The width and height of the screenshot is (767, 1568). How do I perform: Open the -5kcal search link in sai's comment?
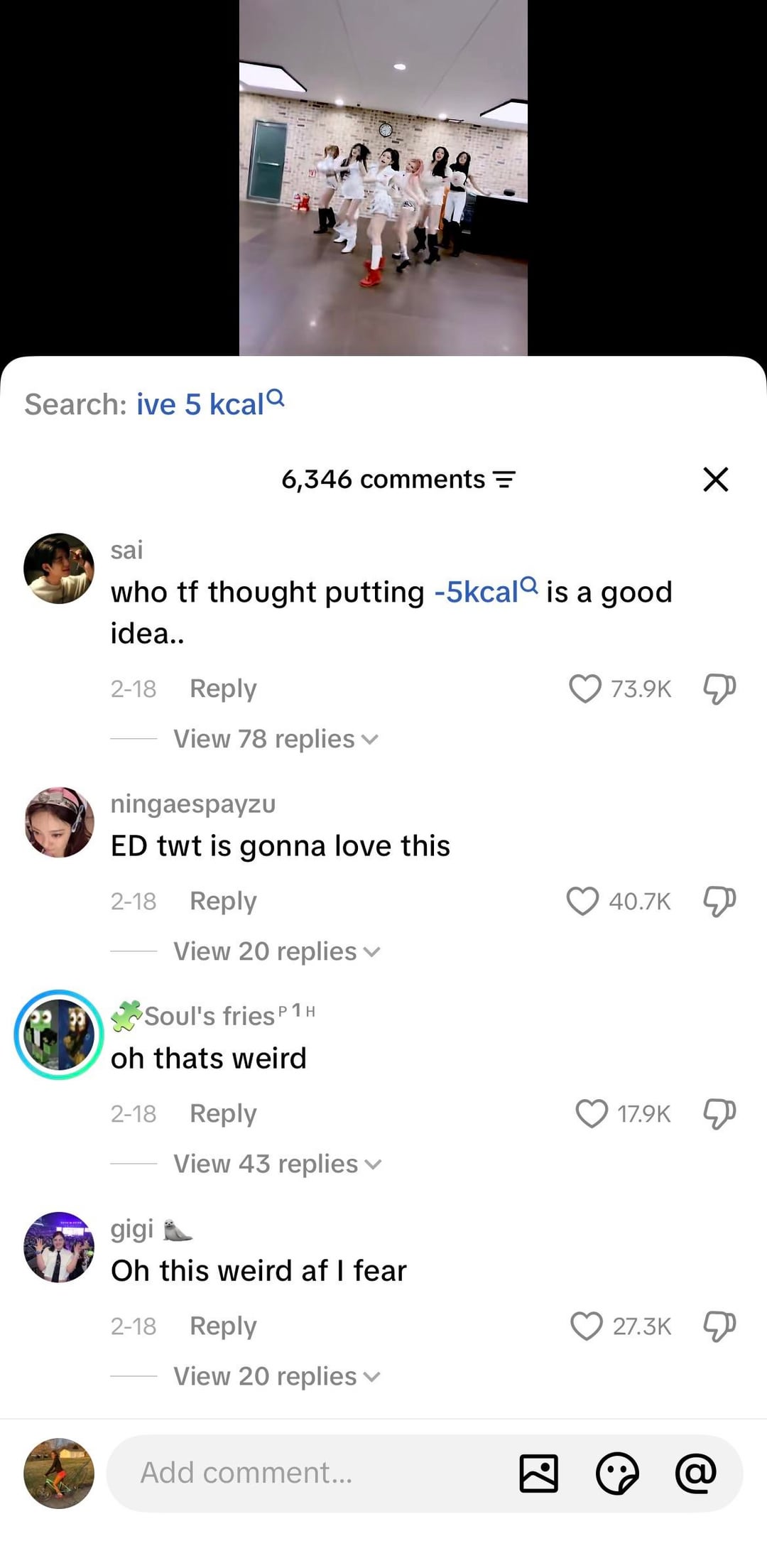click(484, 592)
